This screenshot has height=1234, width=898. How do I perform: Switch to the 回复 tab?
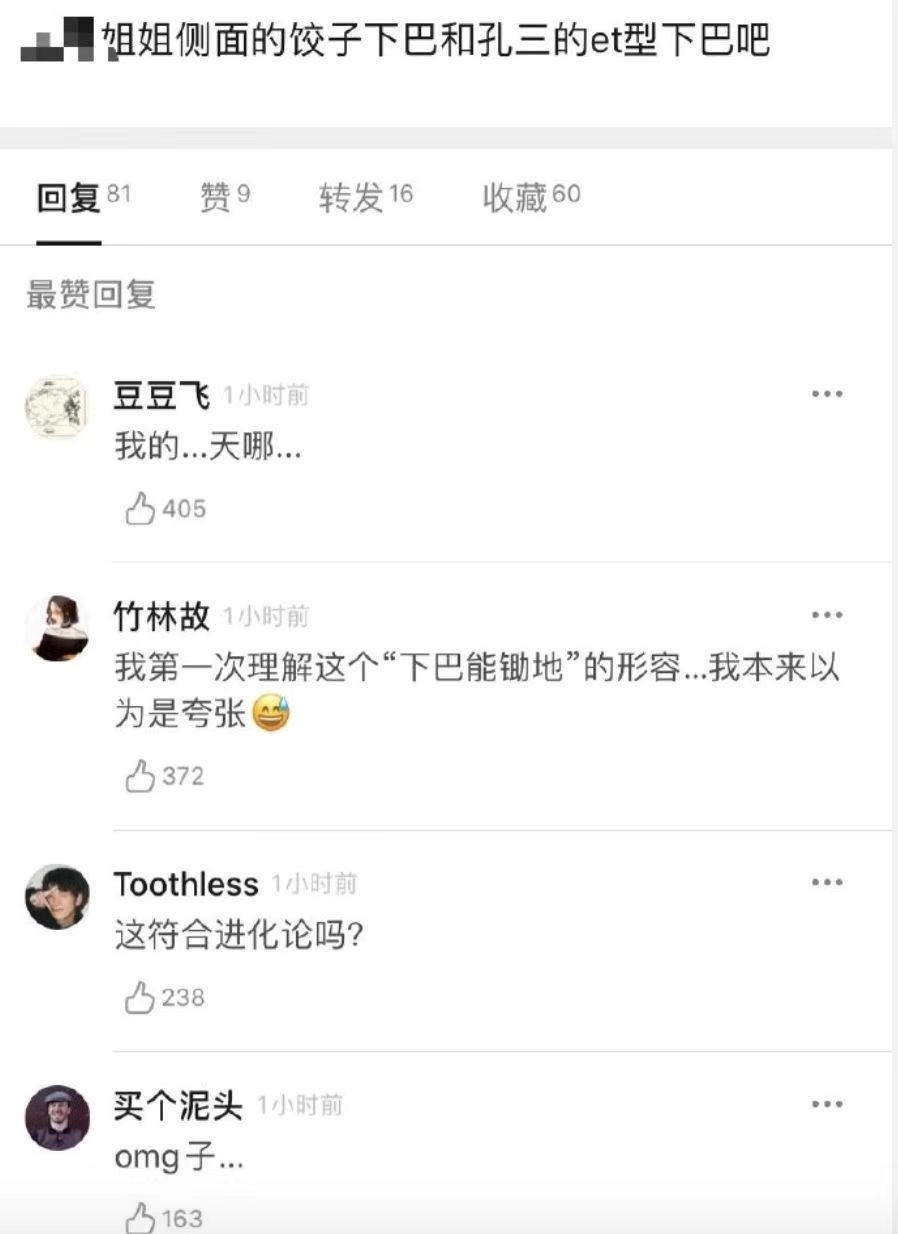tap(67, 195)
